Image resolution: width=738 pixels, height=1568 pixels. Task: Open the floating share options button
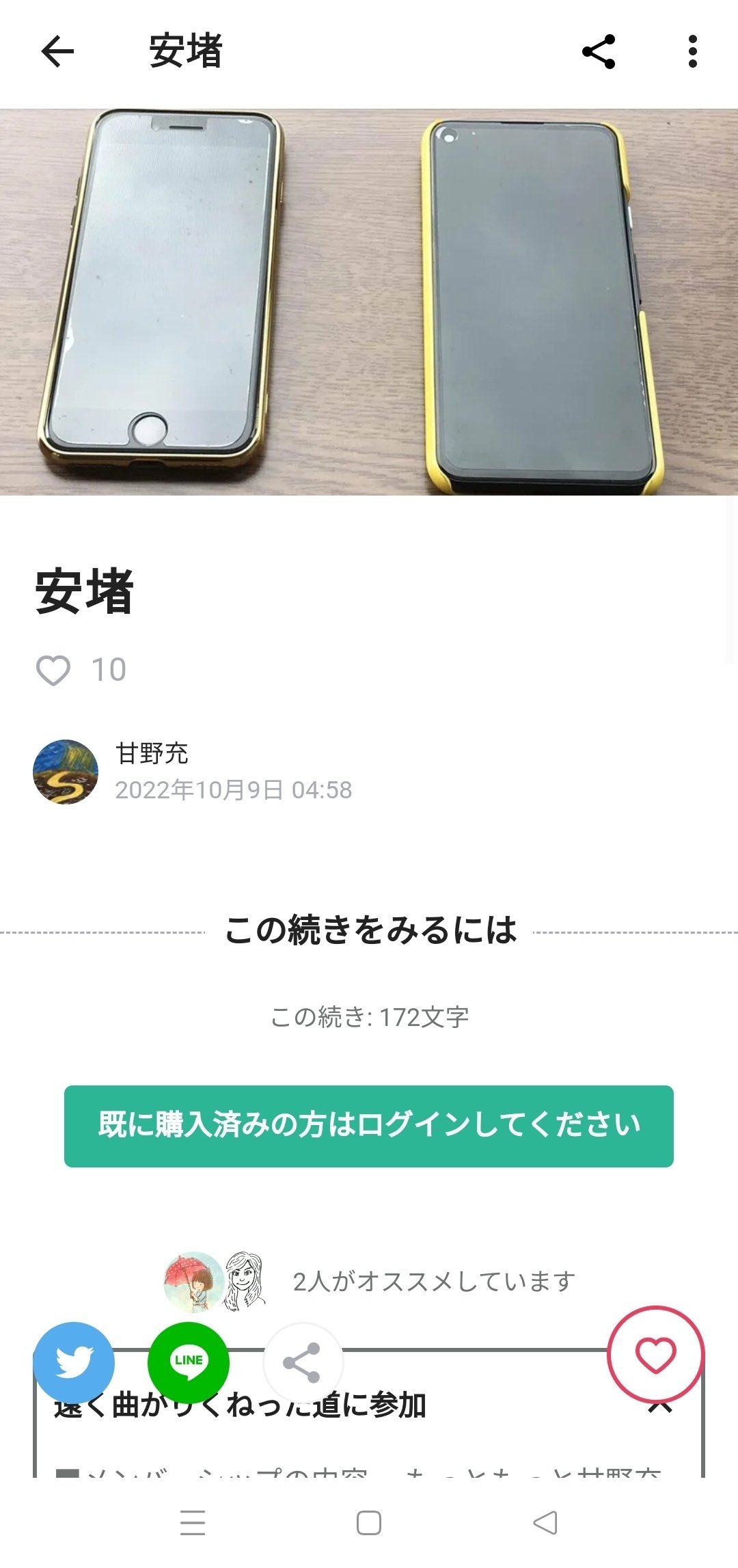pos(303,1362)
